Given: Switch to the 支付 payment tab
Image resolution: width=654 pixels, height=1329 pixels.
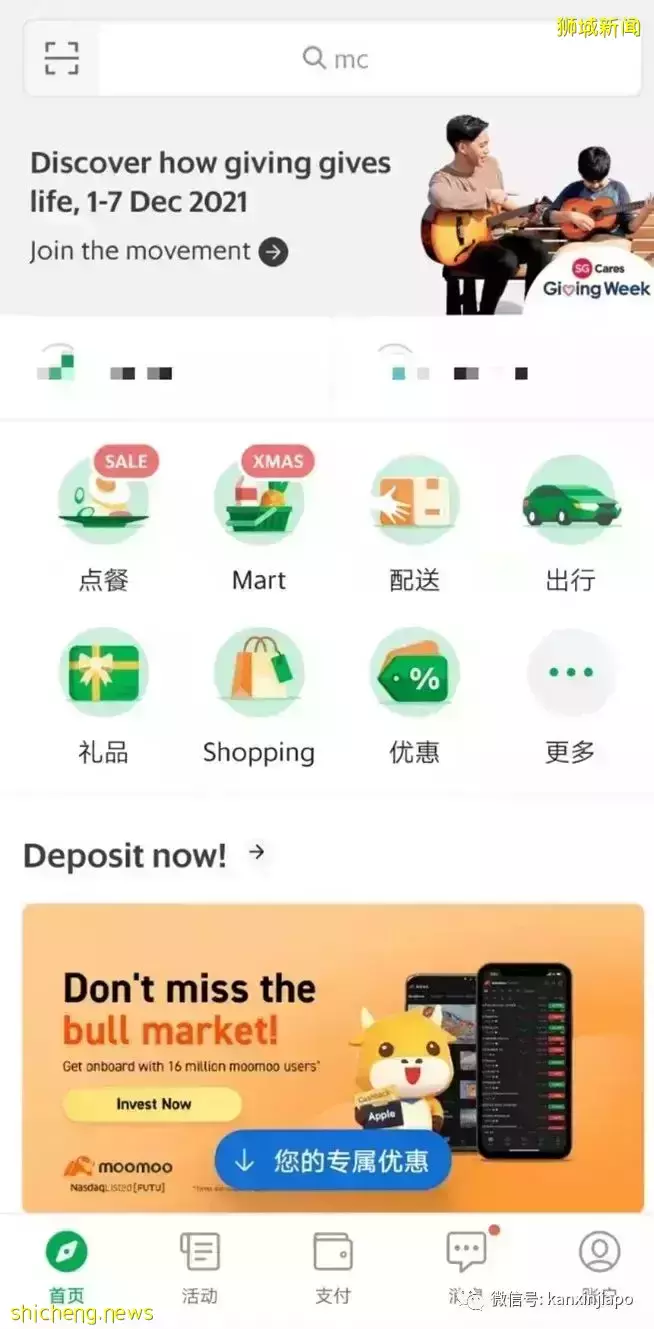Looking at the screenshot, I should point(333,1265).
